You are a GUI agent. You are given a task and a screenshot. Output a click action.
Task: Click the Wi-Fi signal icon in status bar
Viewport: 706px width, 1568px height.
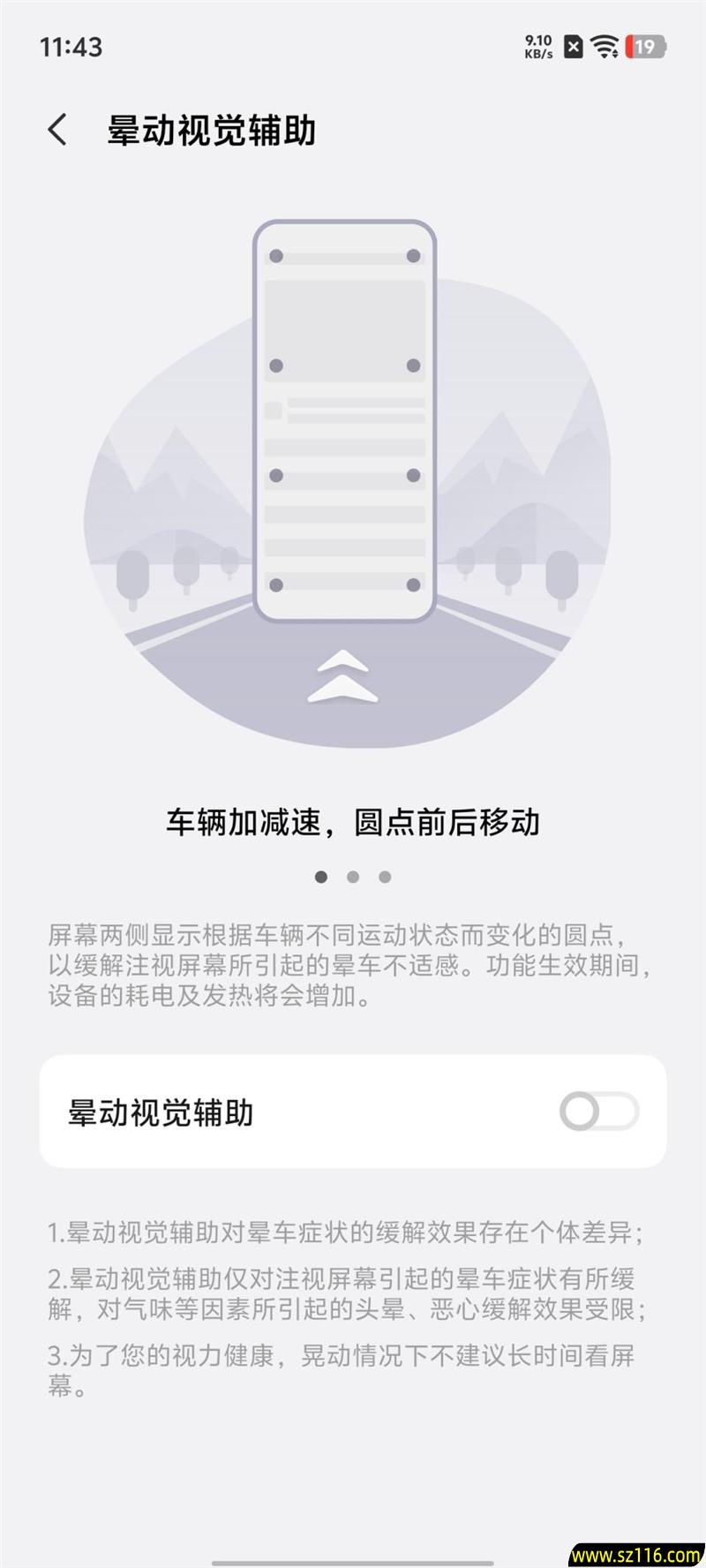(602, 46)
